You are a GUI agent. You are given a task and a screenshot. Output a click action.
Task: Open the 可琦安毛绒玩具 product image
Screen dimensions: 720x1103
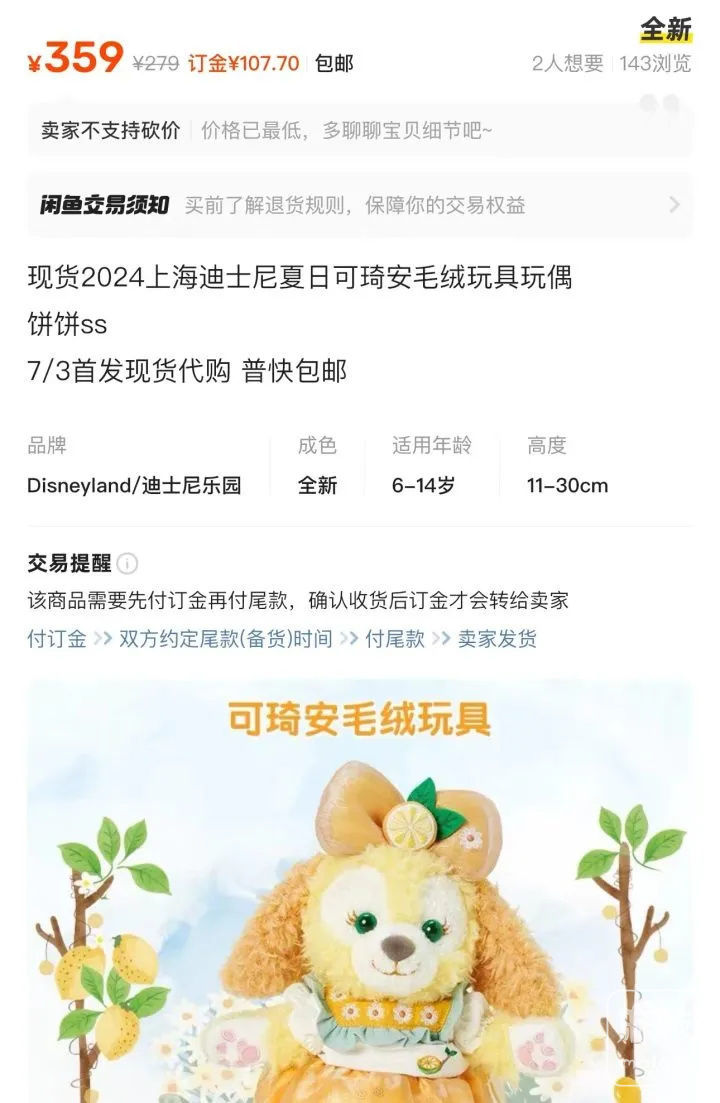coord(359,890)
